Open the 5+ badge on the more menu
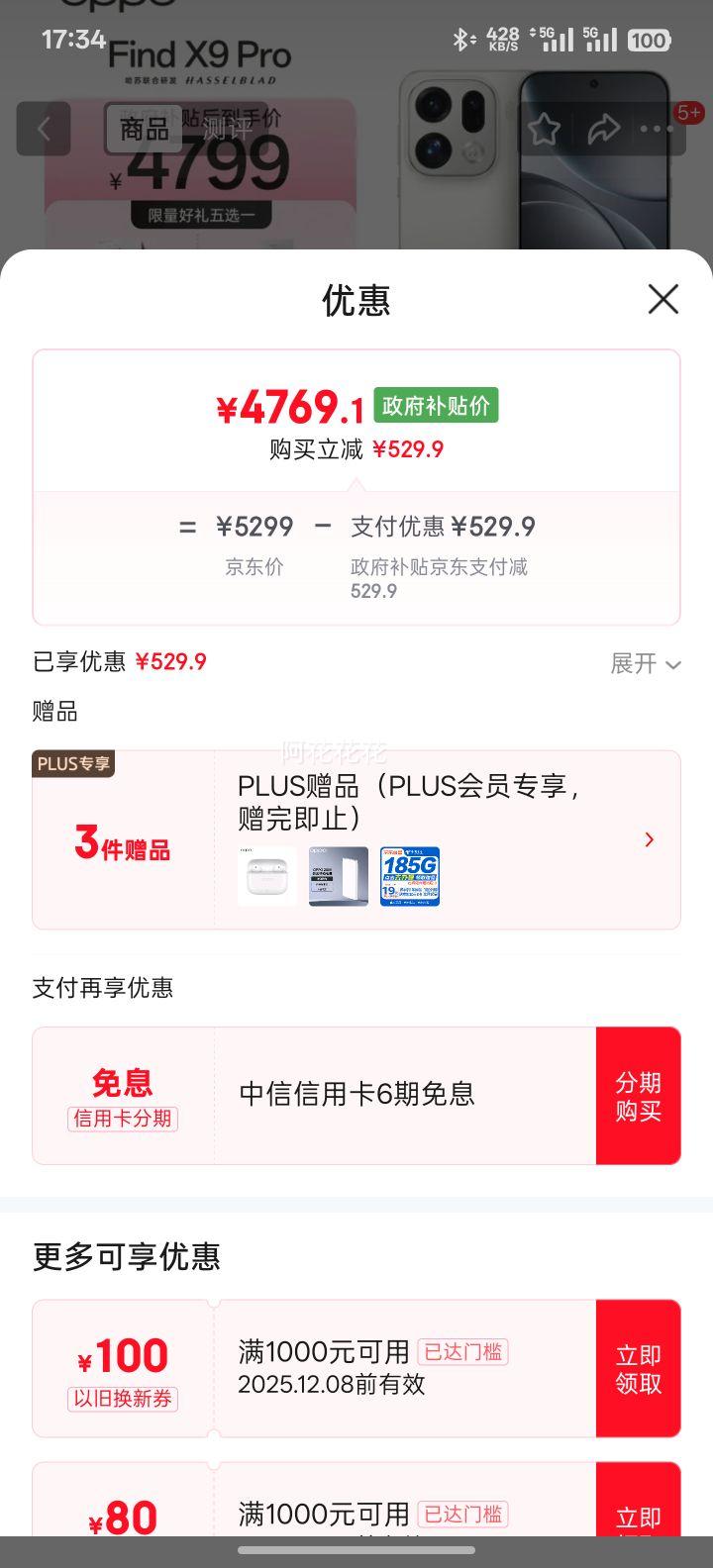This screenshot has width=713, height=1568. tap(688, 113)
